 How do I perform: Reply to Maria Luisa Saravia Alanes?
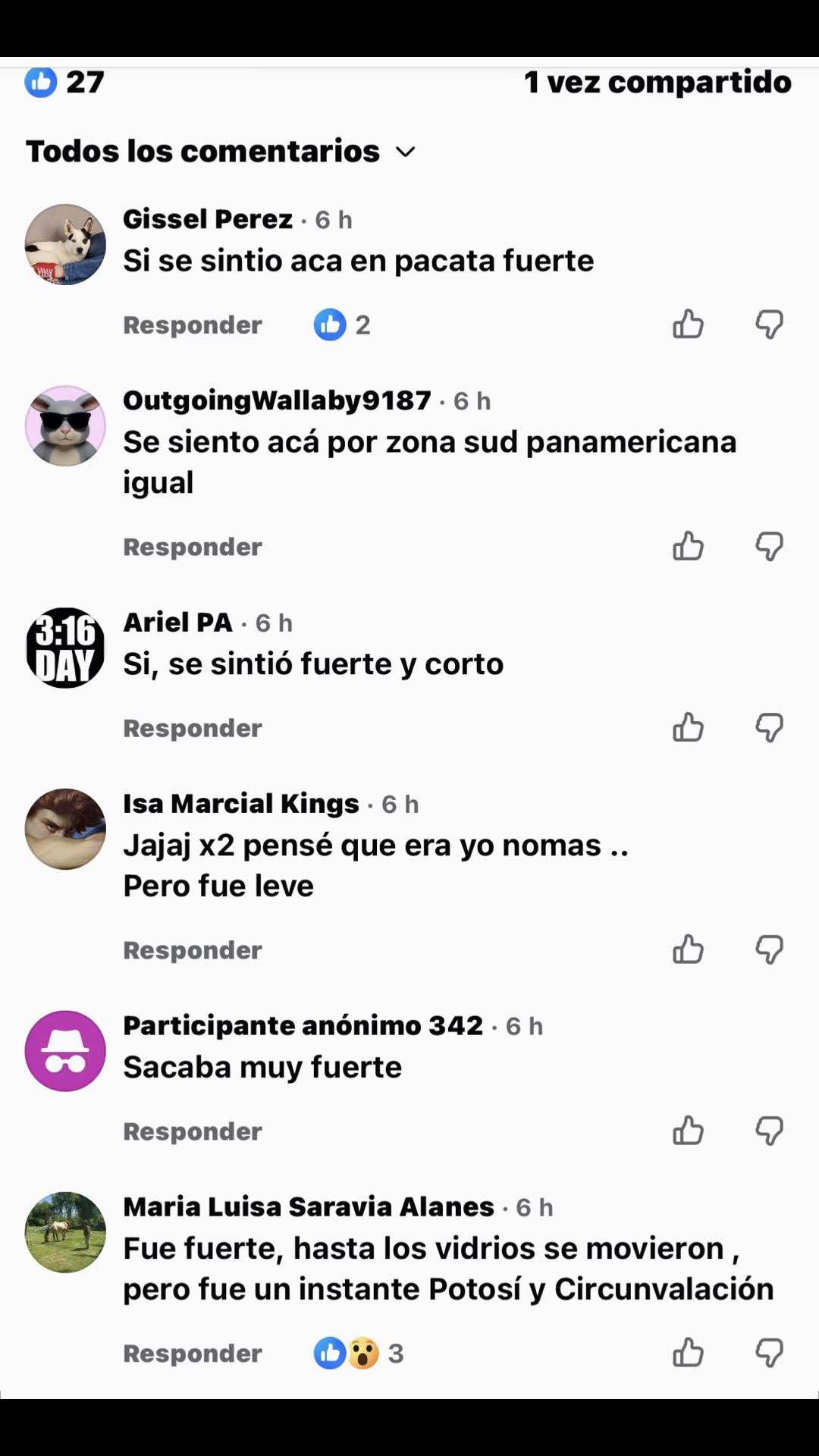click(193, 1354)
